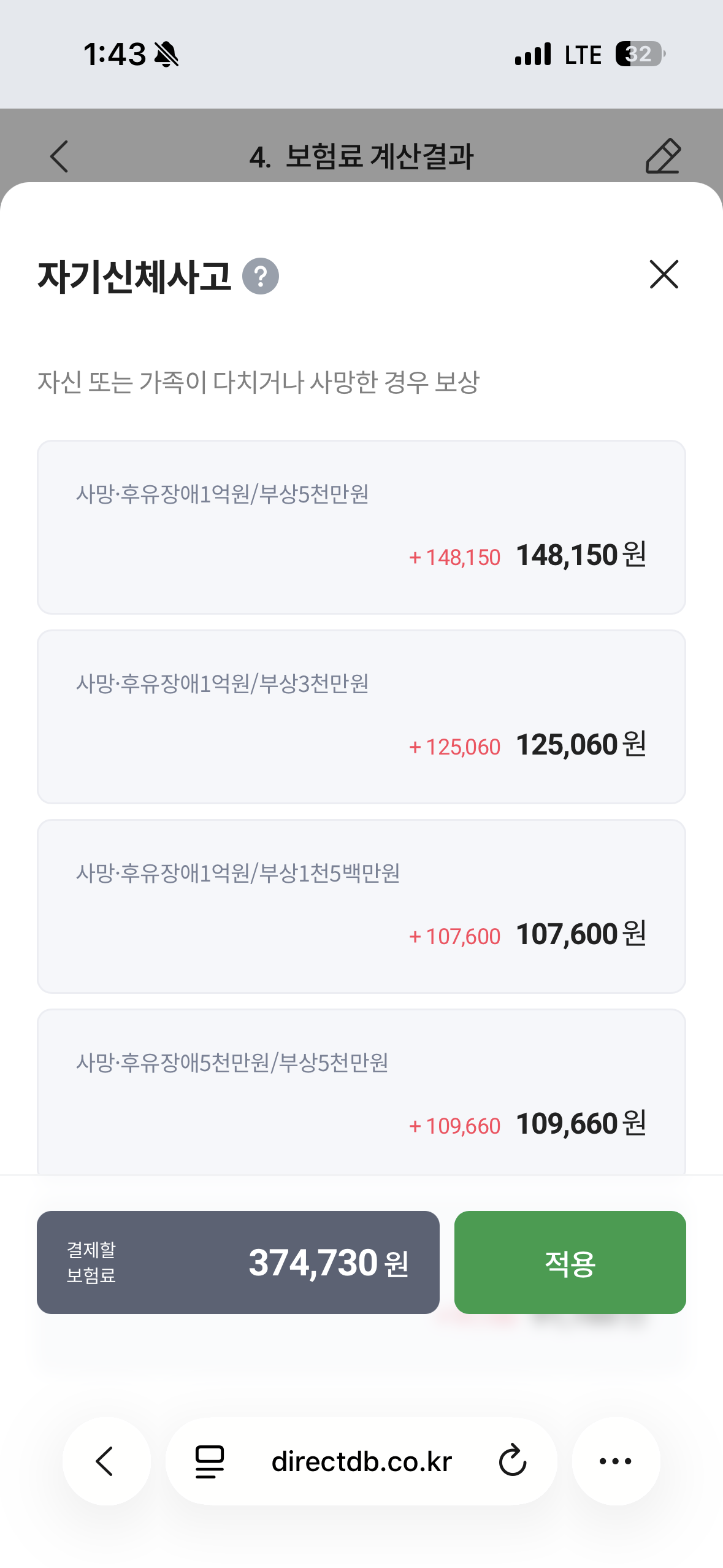Select 사망·후유장애5천만원/부상5천만원 option
The width and height of the screenshot is (723, 1568).
click(x=361, y=1092)
